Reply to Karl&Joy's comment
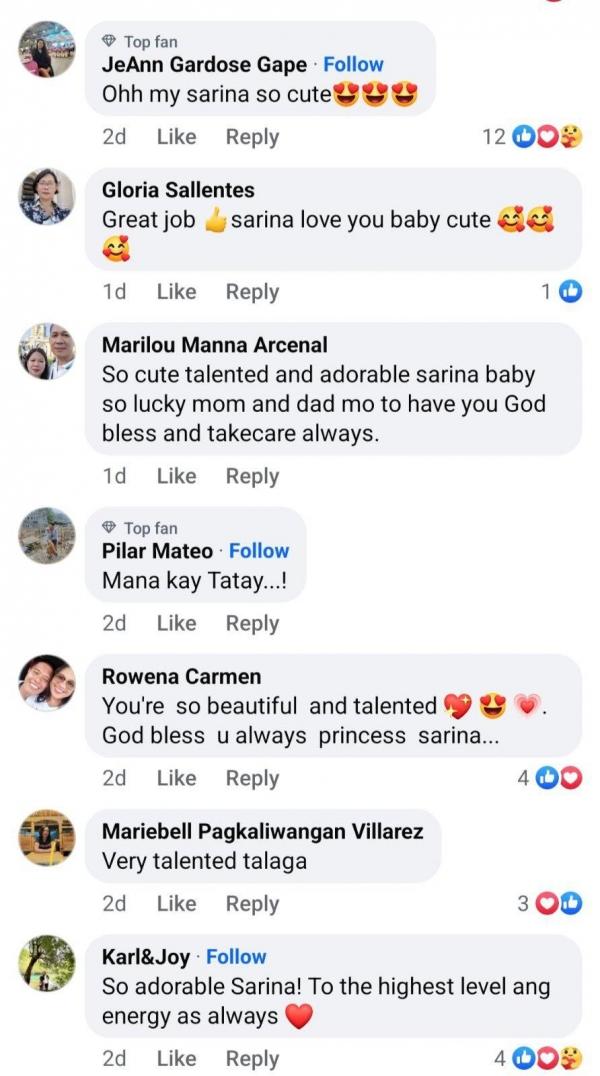This screenshot has width=600, height=1076. [x=252, y=1059]
